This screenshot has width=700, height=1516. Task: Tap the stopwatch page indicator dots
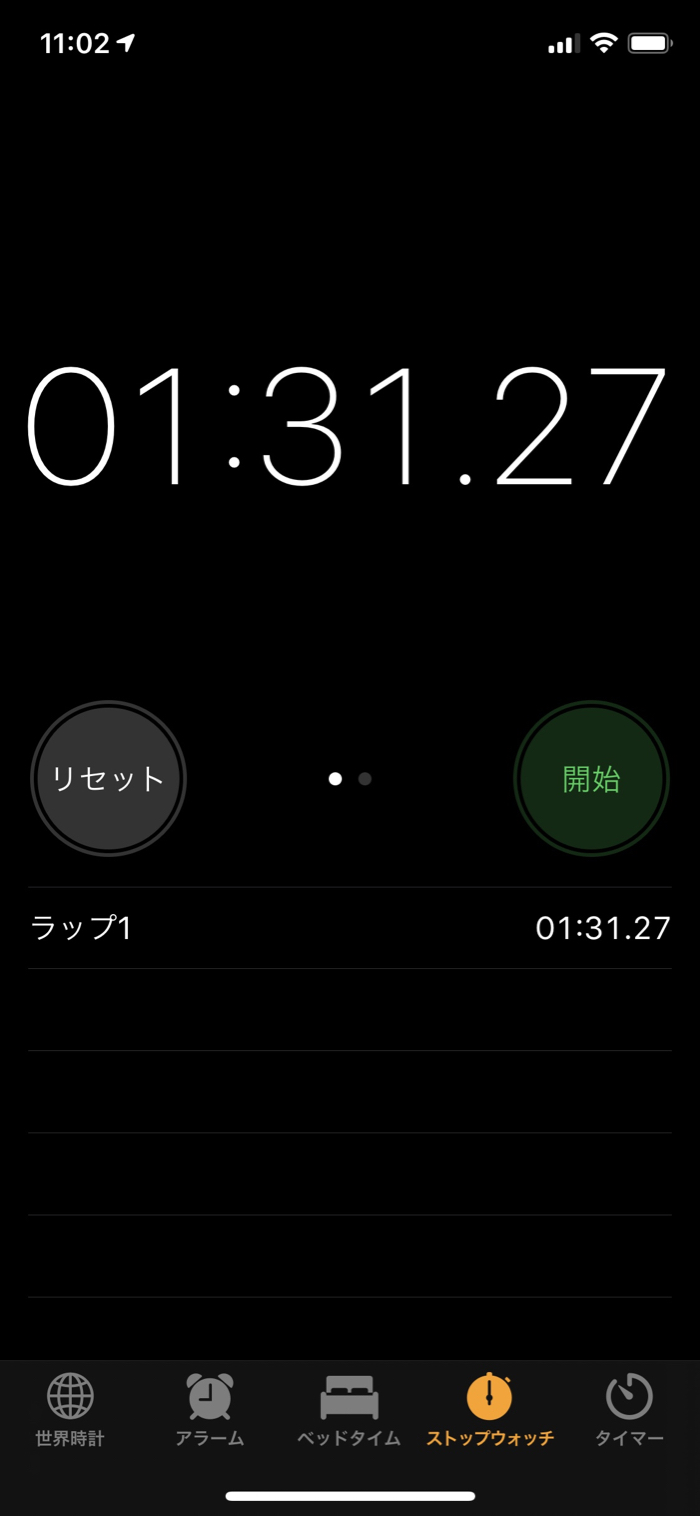coord(350,778)
